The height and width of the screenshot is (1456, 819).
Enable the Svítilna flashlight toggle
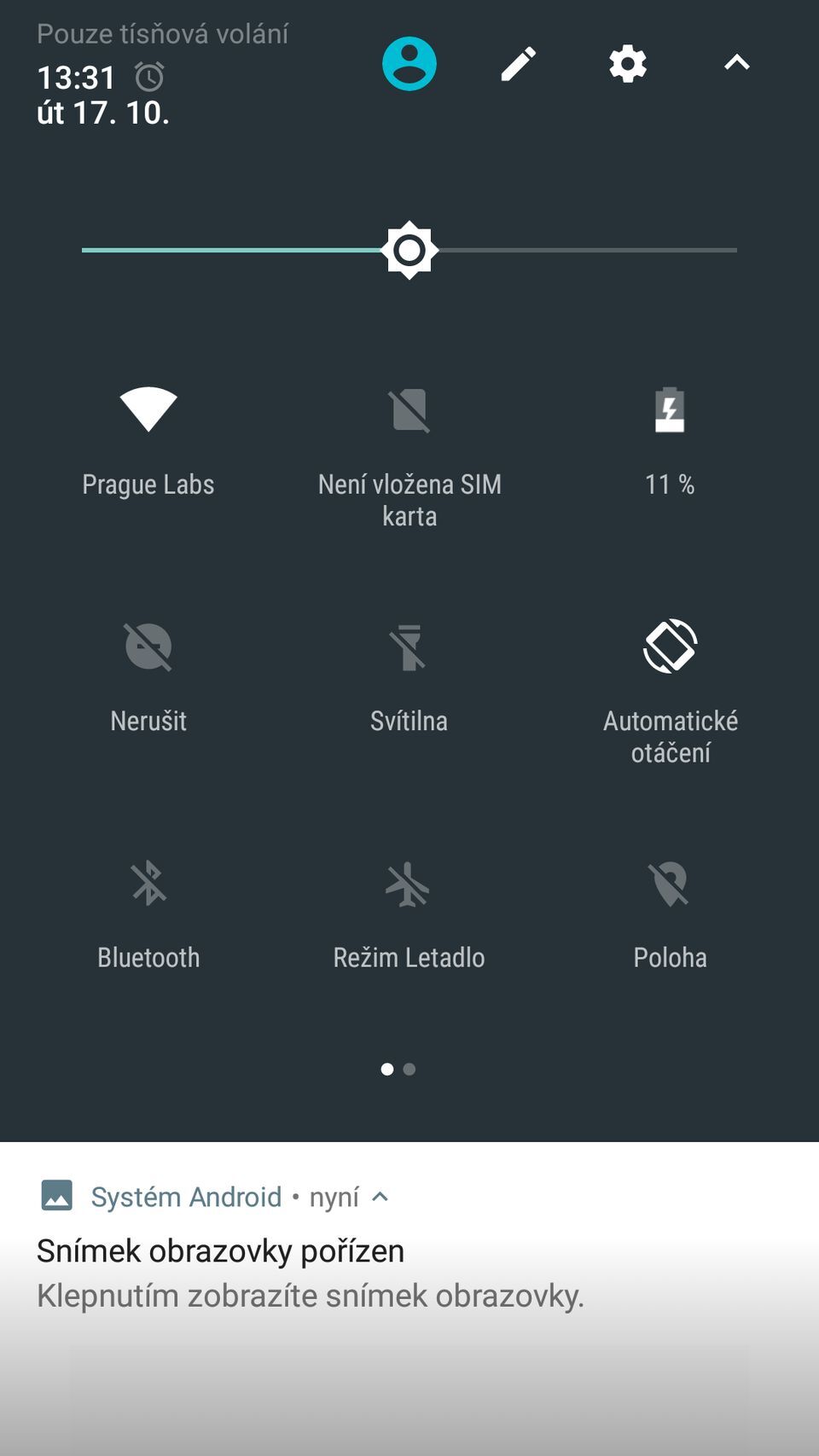(x=409, y=648)
